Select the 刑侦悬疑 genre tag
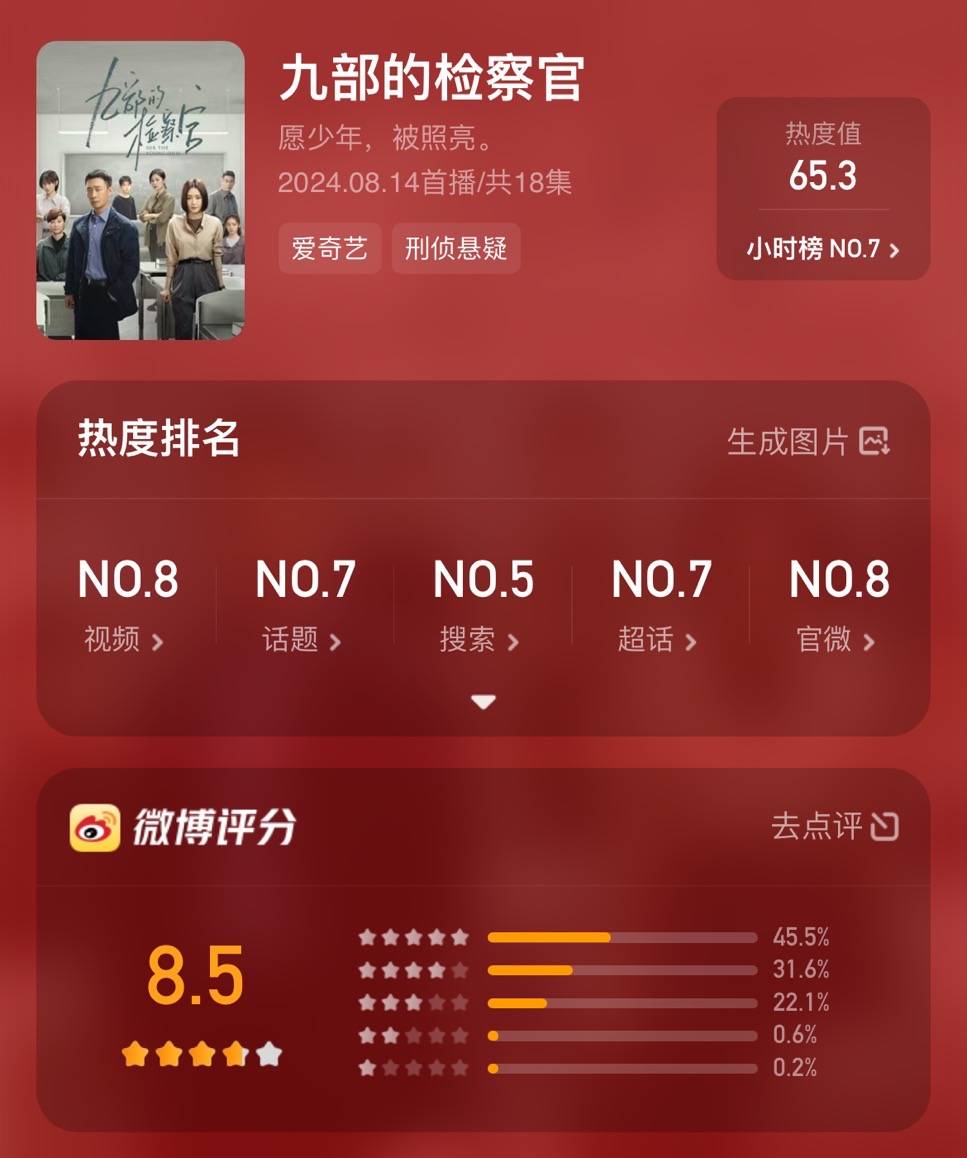Screen dimensions: 967x1158 pos(456,248)
